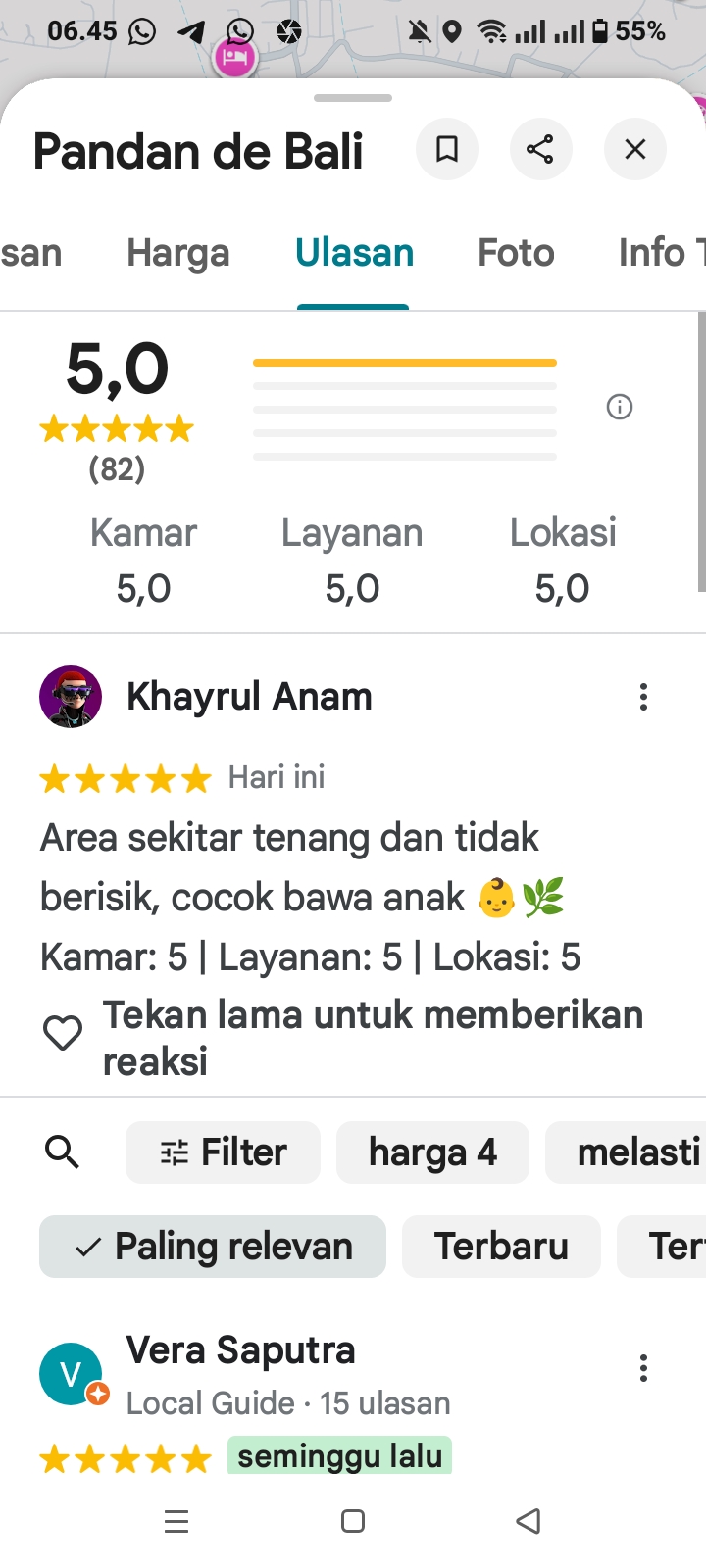This screenshot has width=706, height=1568.
Task: Search within the reviews
Action: point(63,1152)
